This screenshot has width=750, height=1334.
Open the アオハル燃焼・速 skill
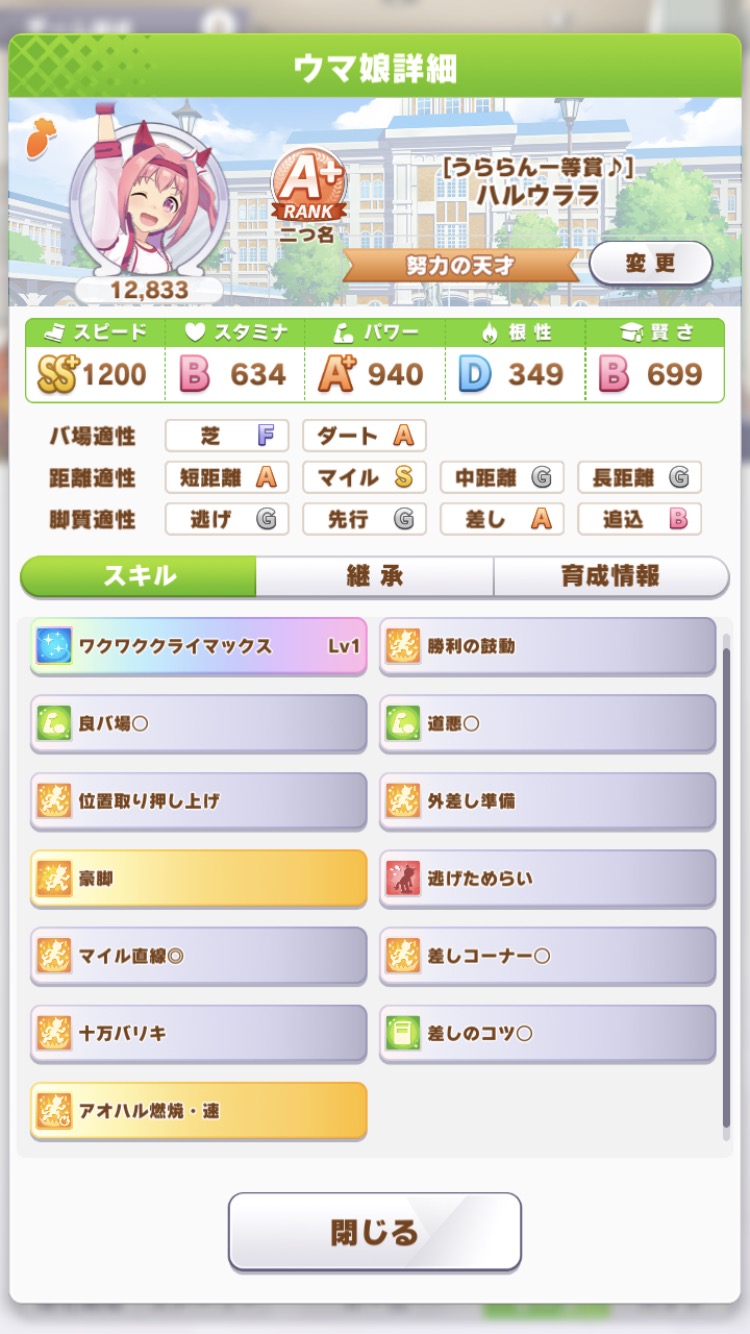(x=198, y=1110)
